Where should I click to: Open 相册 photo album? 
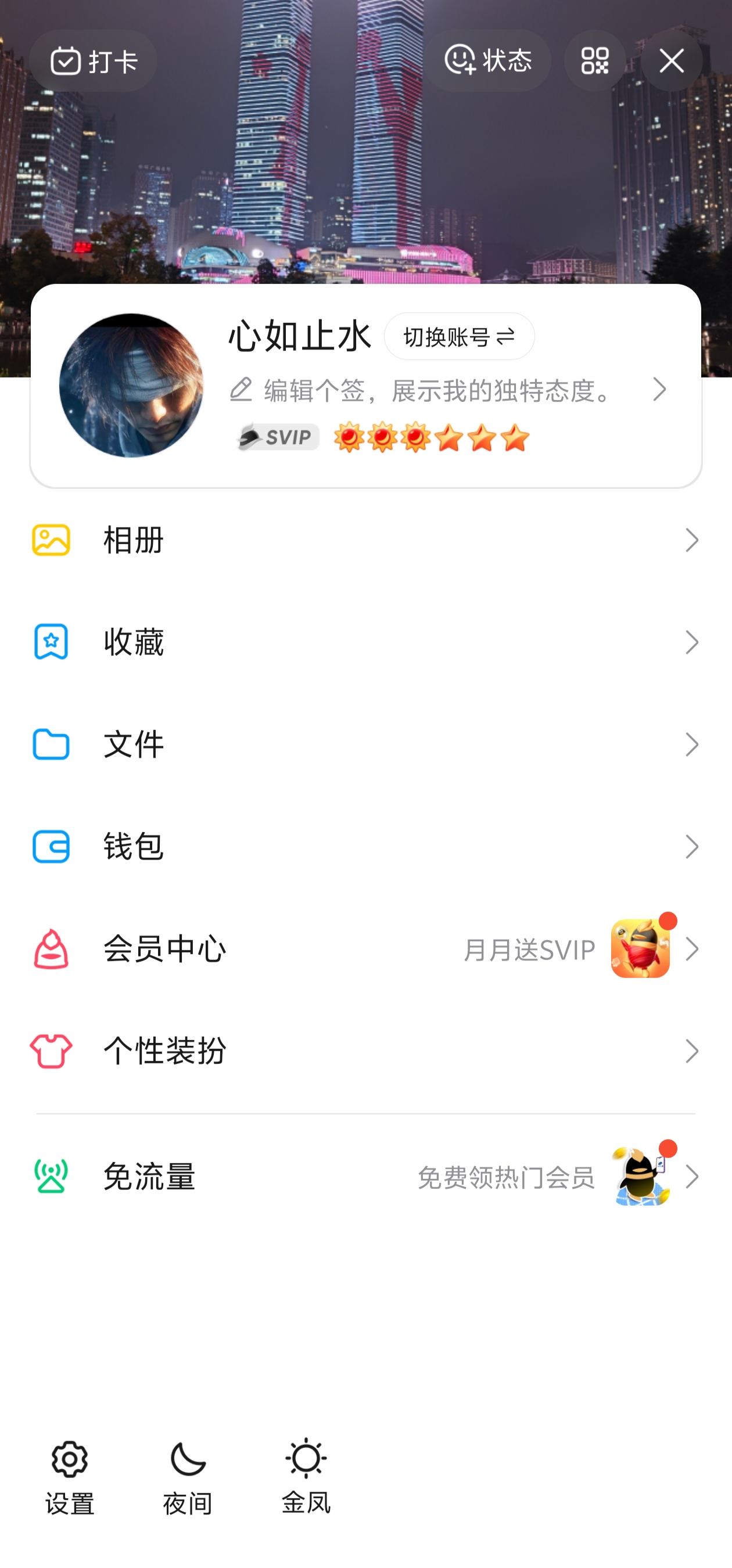pos(365,541)
